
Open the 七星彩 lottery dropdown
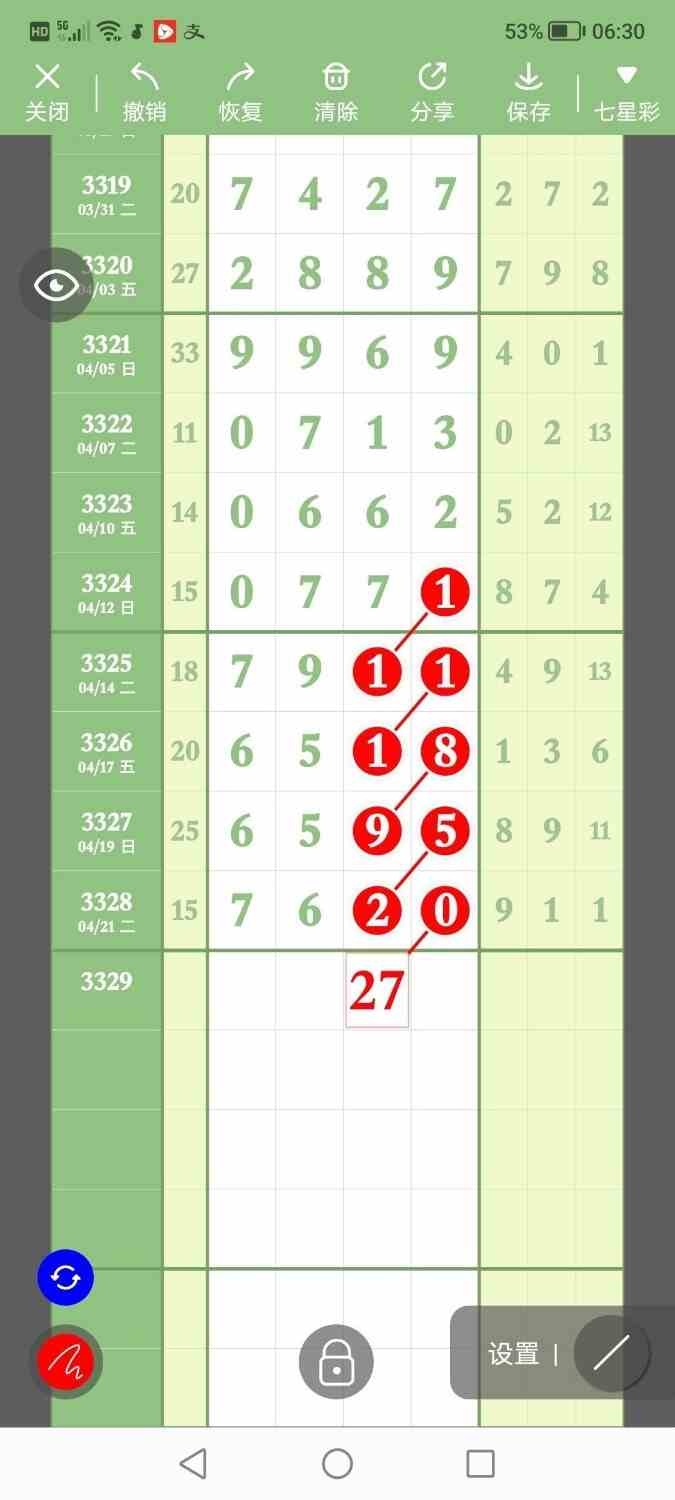tap(627, 93)
